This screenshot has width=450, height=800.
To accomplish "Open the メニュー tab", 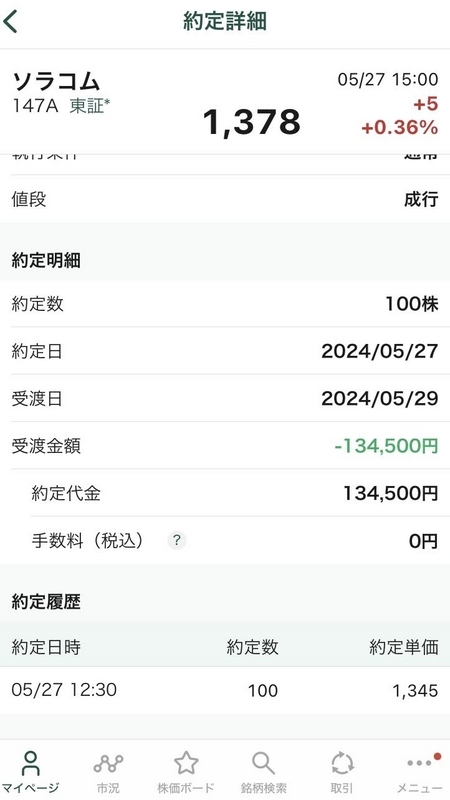I will pos(420,771).
